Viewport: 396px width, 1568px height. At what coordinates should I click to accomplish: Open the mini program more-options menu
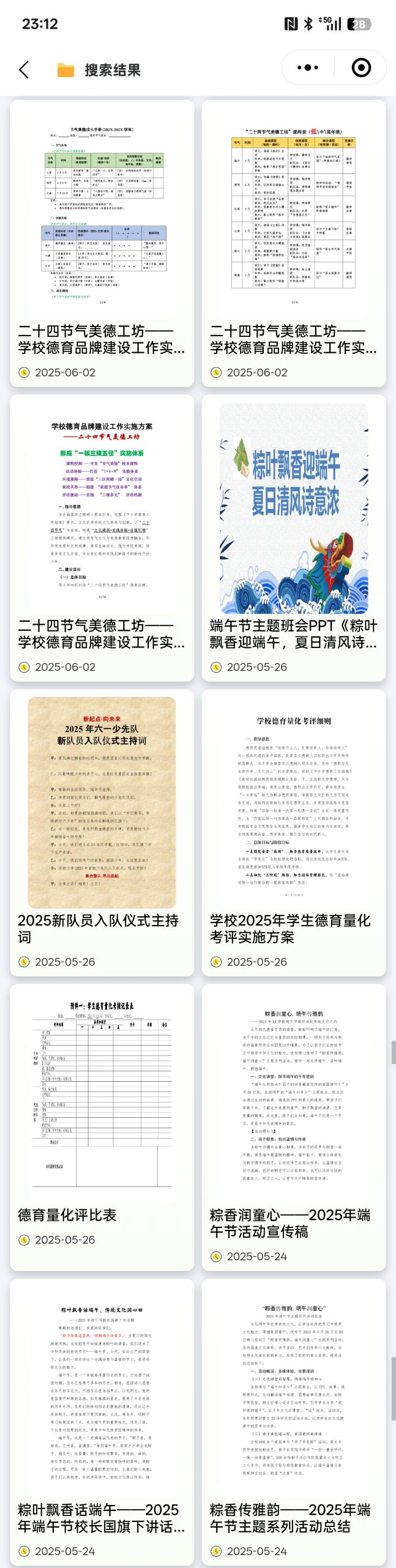coord(307,68)
